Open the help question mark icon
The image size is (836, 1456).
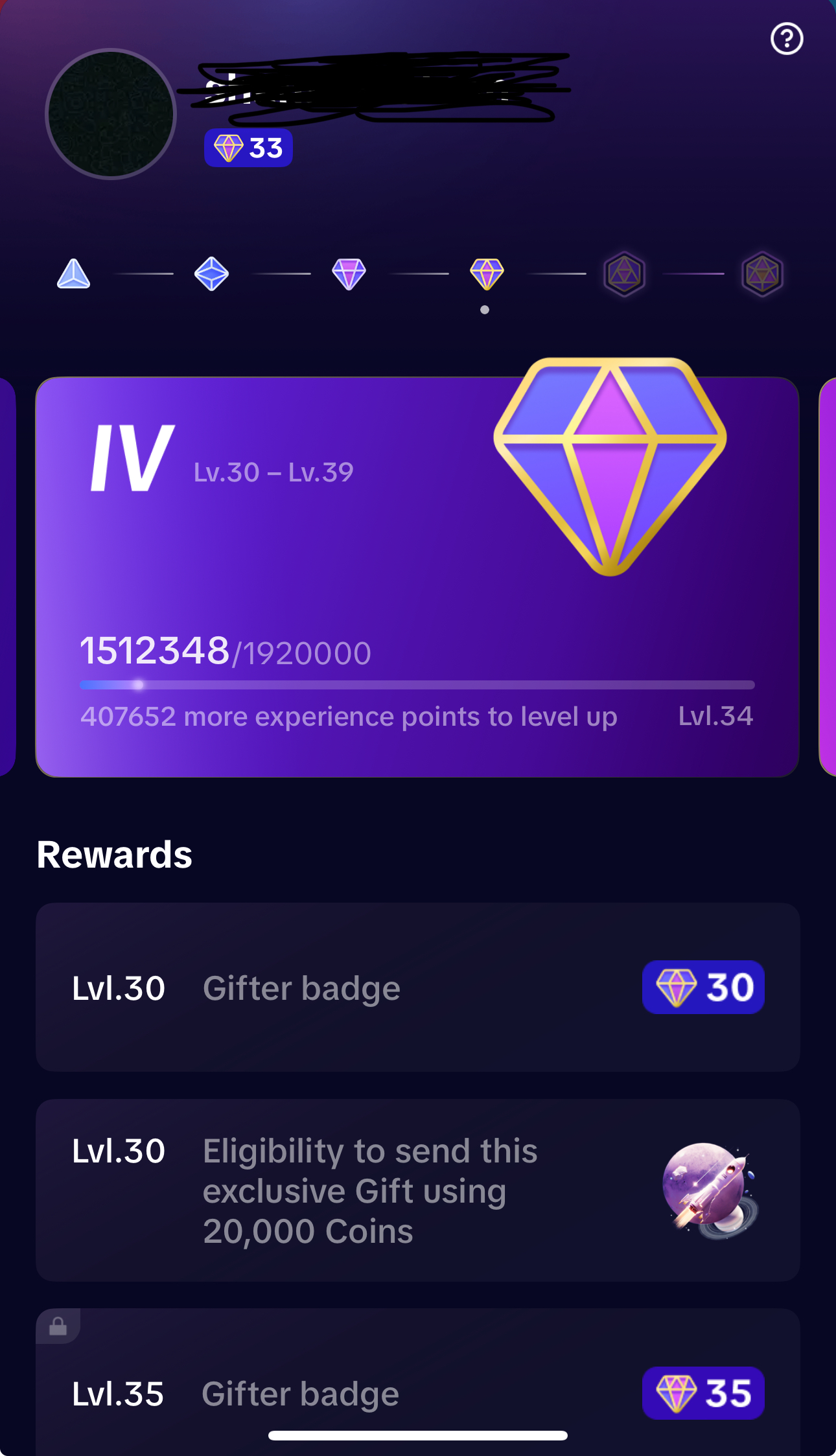coord(787,39)
